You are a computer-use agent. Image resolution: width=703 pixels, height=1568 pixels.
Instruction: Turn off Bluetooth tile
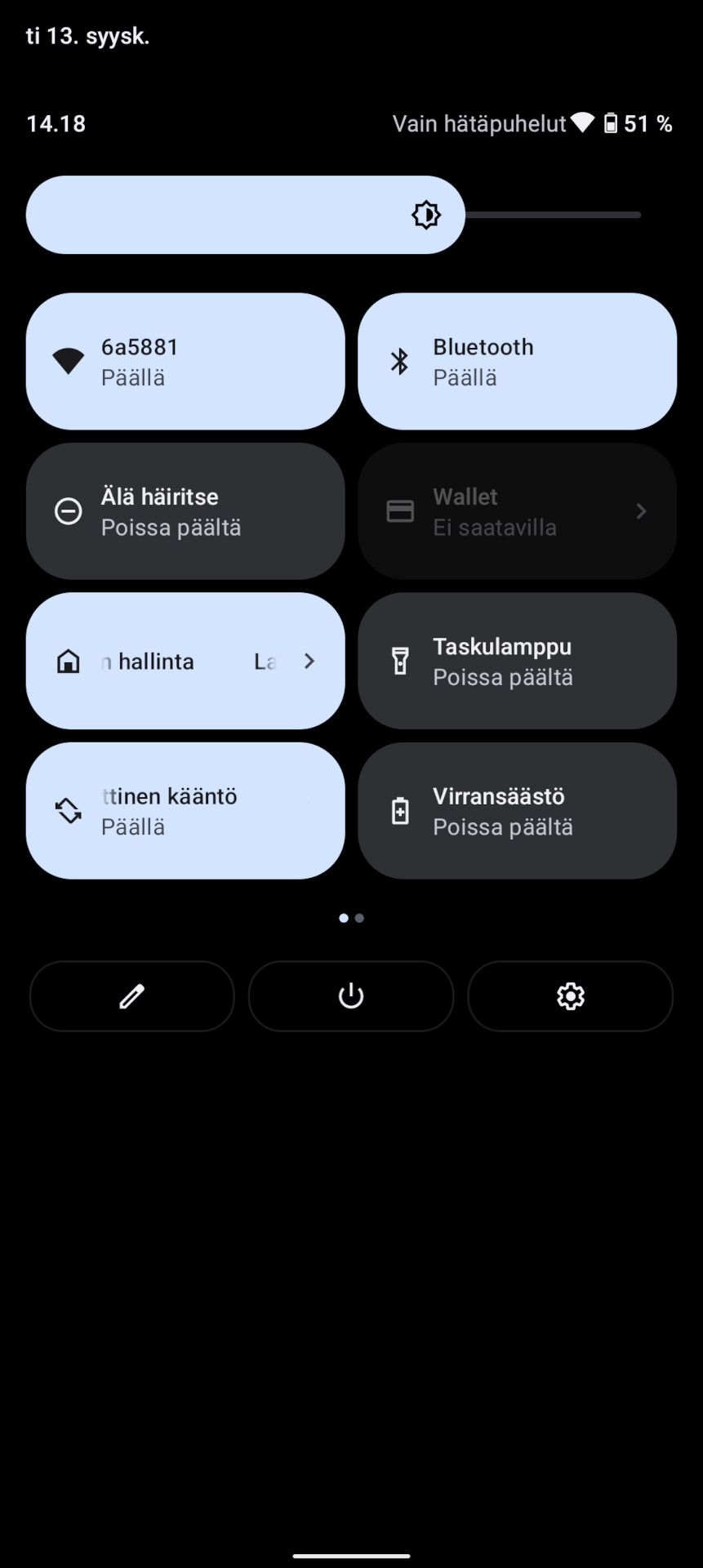pos(517,362)
